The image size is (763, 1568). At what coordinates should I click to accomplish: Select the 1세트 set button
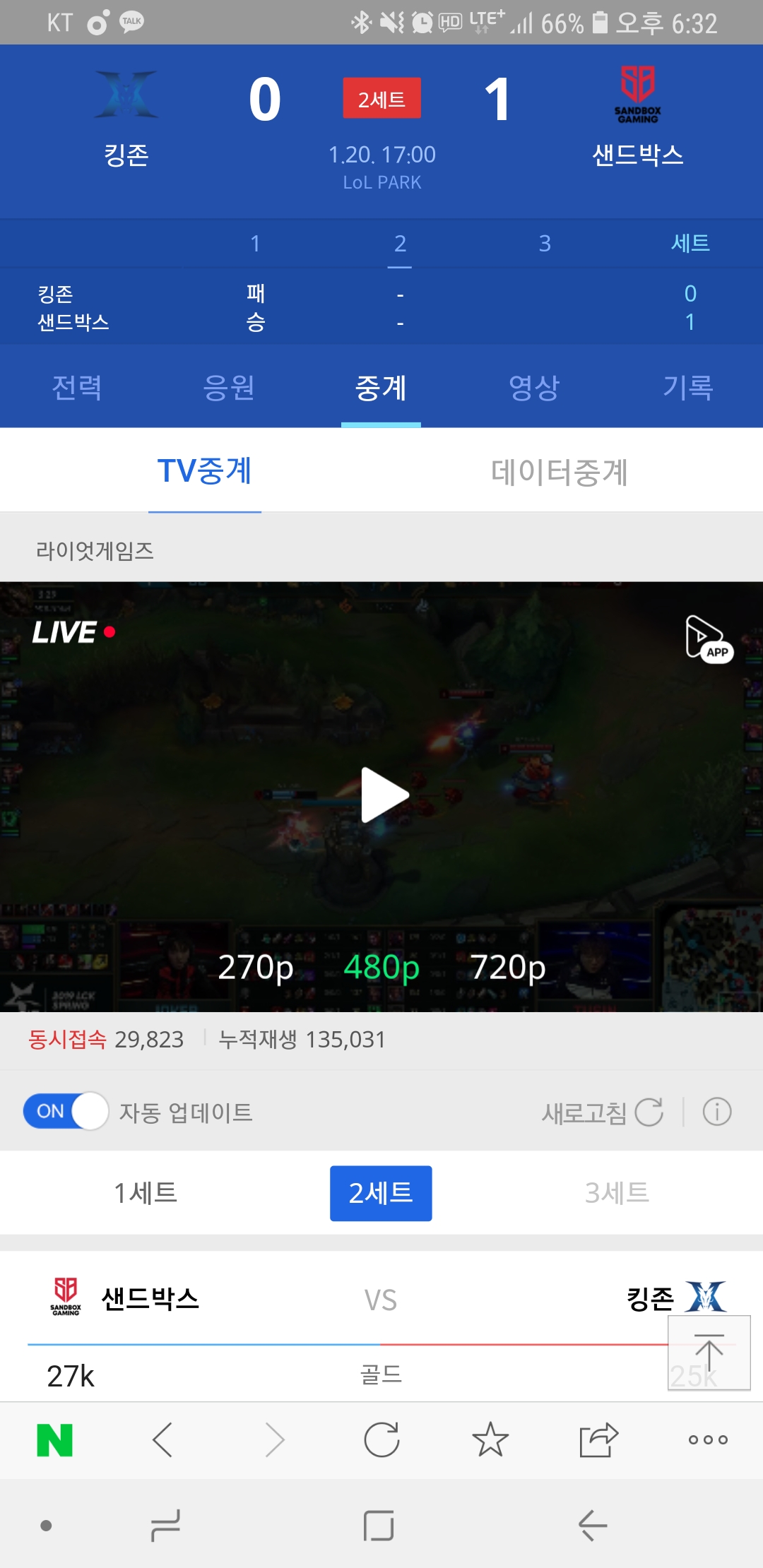[146, 1193]
